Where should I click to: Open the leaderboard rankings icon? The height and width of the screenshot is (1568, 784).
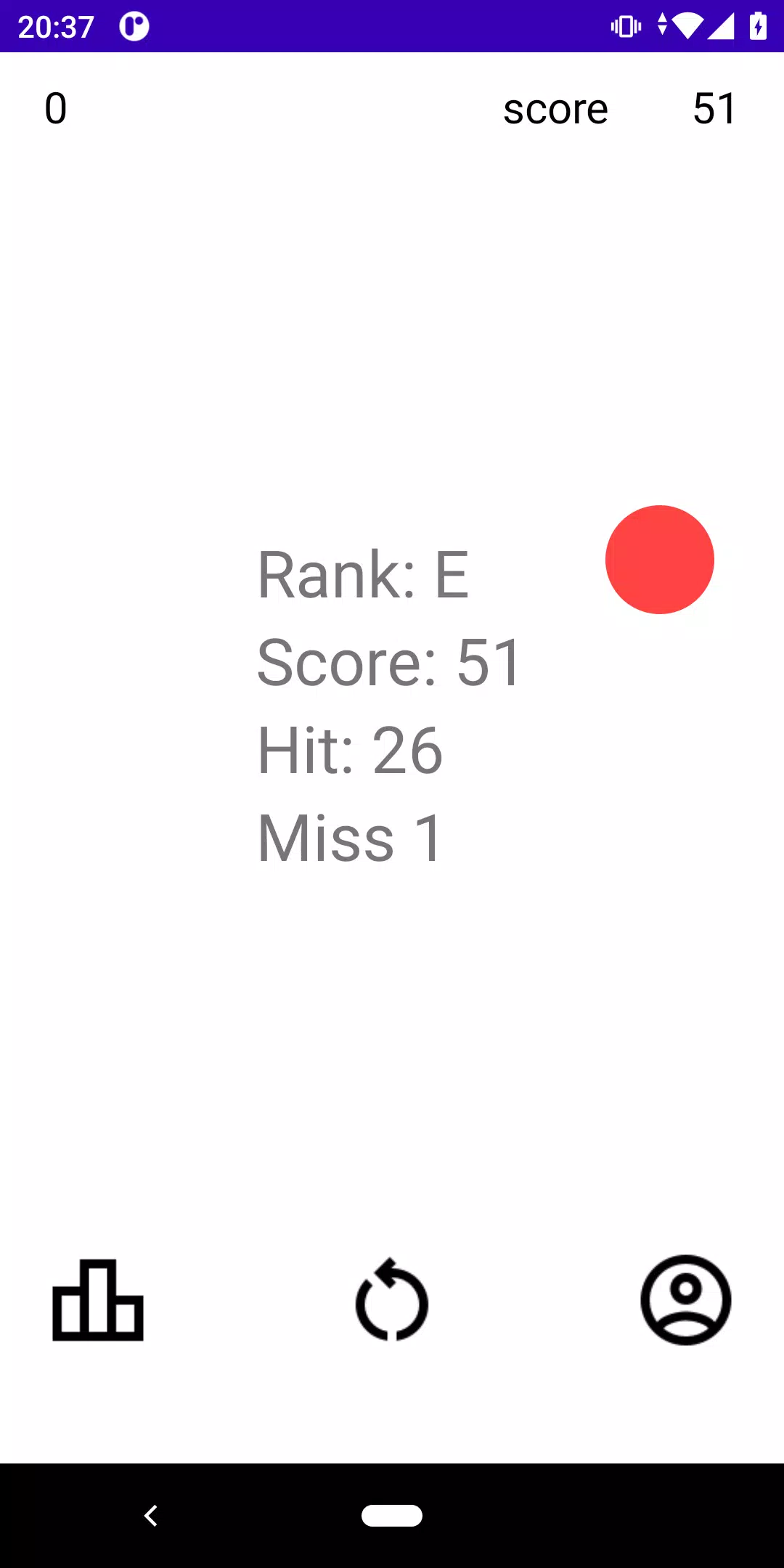[x=98, y=1300]
